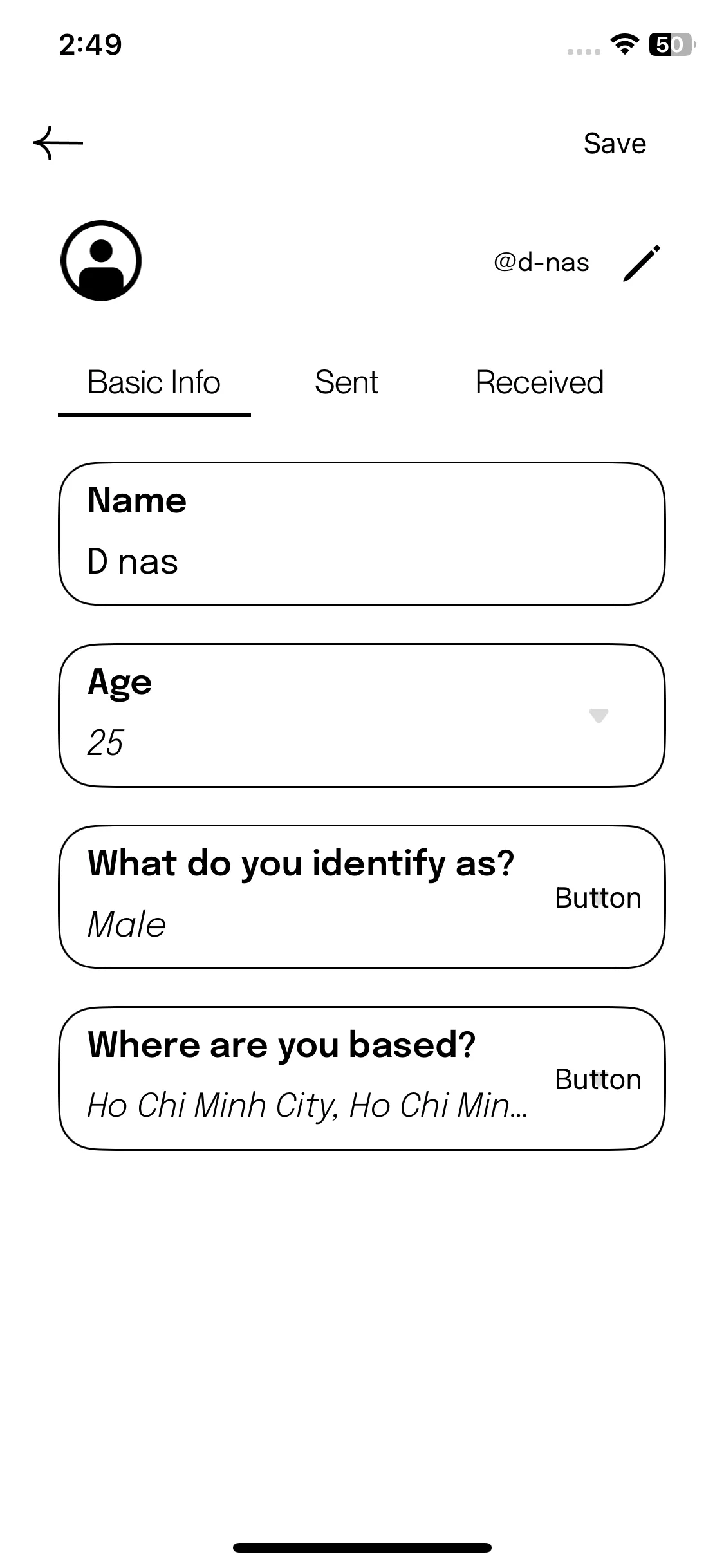Open the Age dropdown
The image size is (724, 1568).
[599, 716]
